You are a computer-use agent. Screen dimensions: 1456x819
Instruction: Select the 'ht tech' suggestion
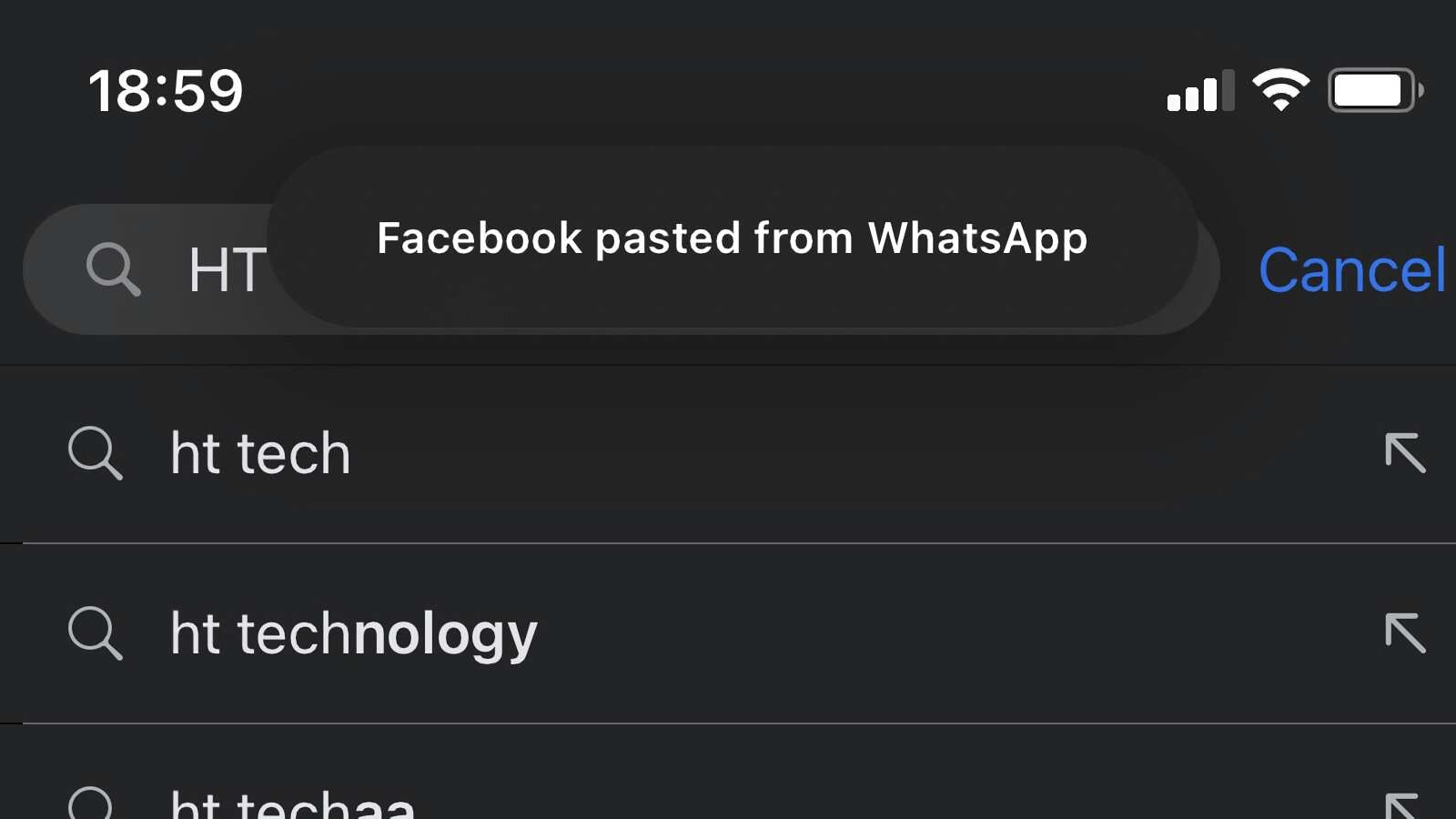(x=260, y=453)
